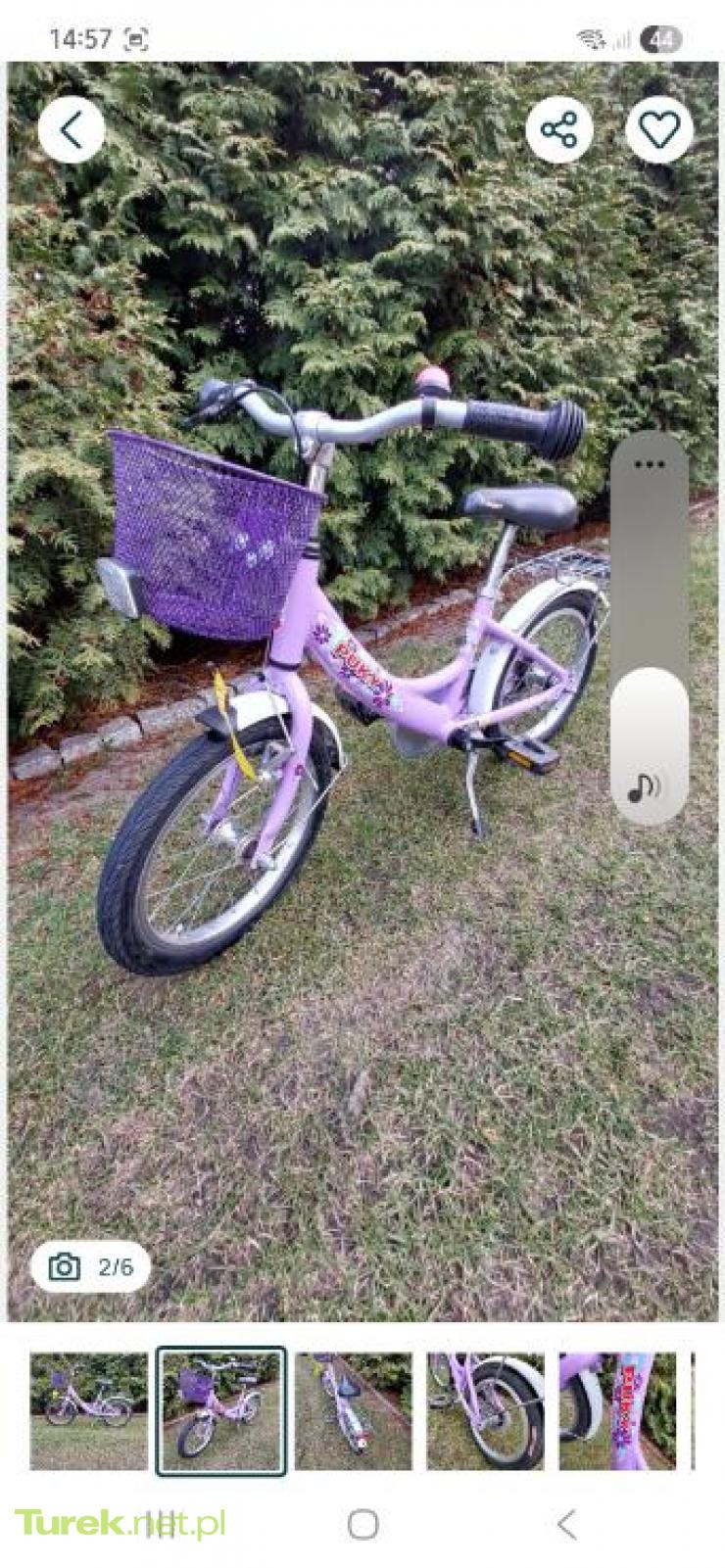Go back using the top arrow
The image size is (725, 1568).
(72, 129)
